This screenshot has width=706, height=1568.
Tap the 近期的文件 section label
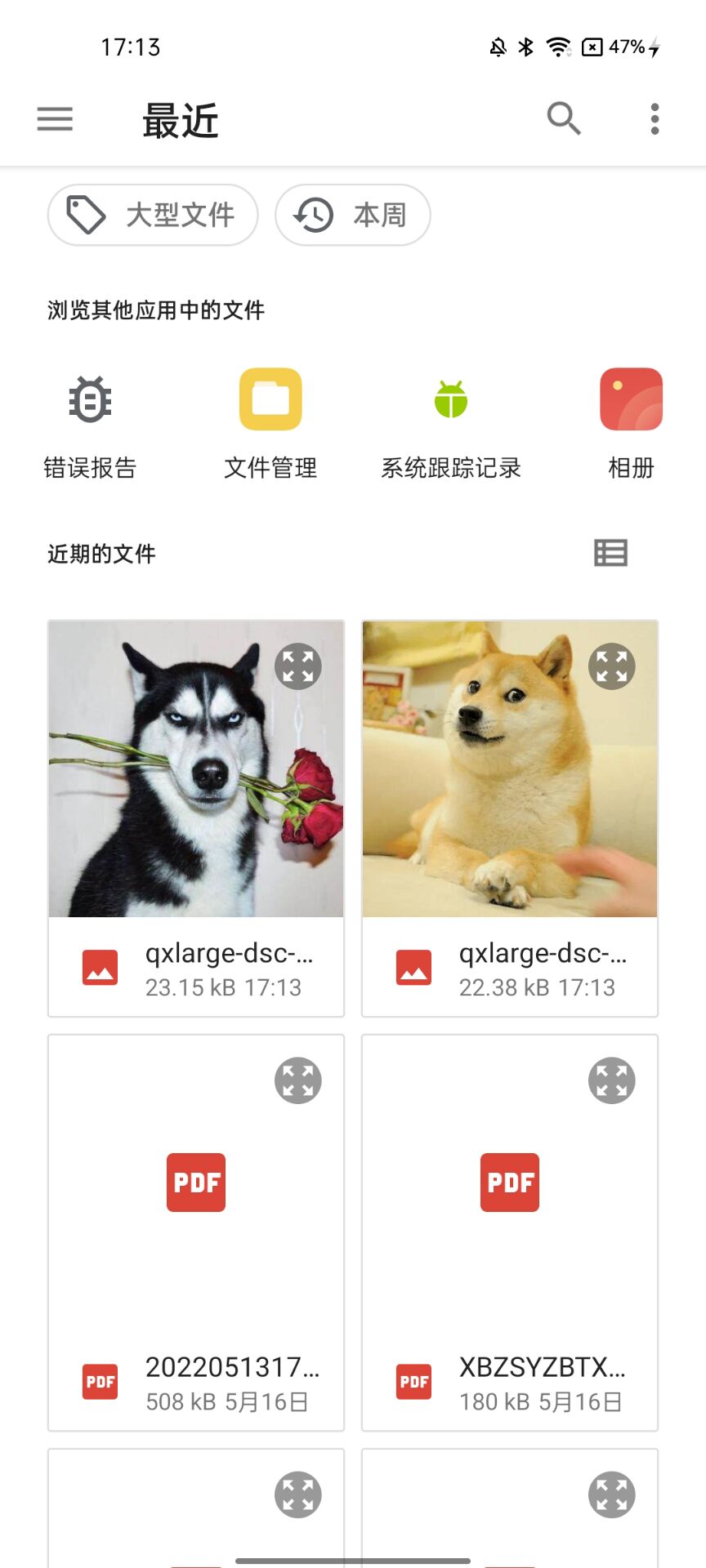coord(101,553)
